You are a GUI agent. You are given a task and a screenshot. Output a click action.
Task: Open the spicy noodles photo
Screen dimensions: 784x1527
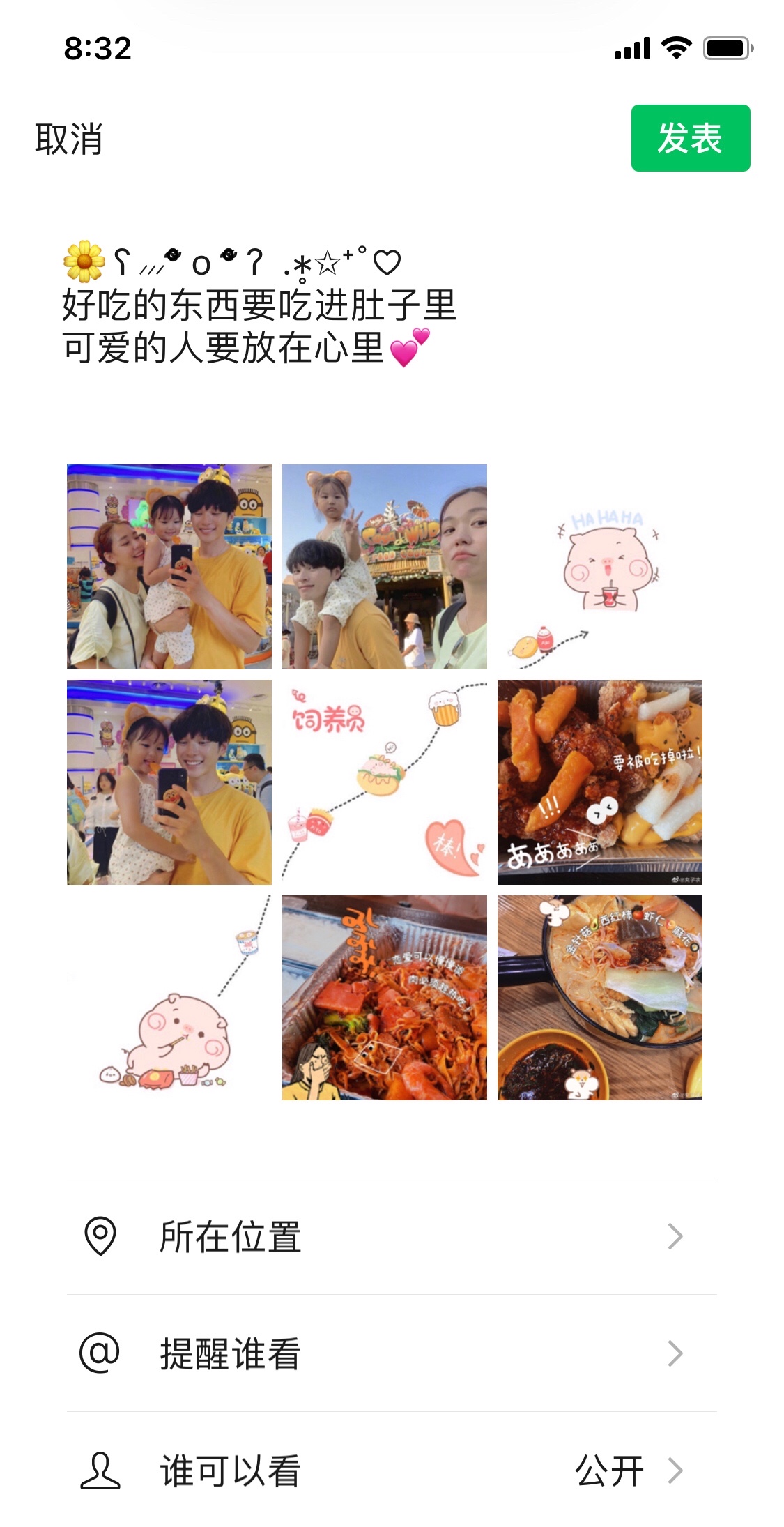tap(384, 998)
